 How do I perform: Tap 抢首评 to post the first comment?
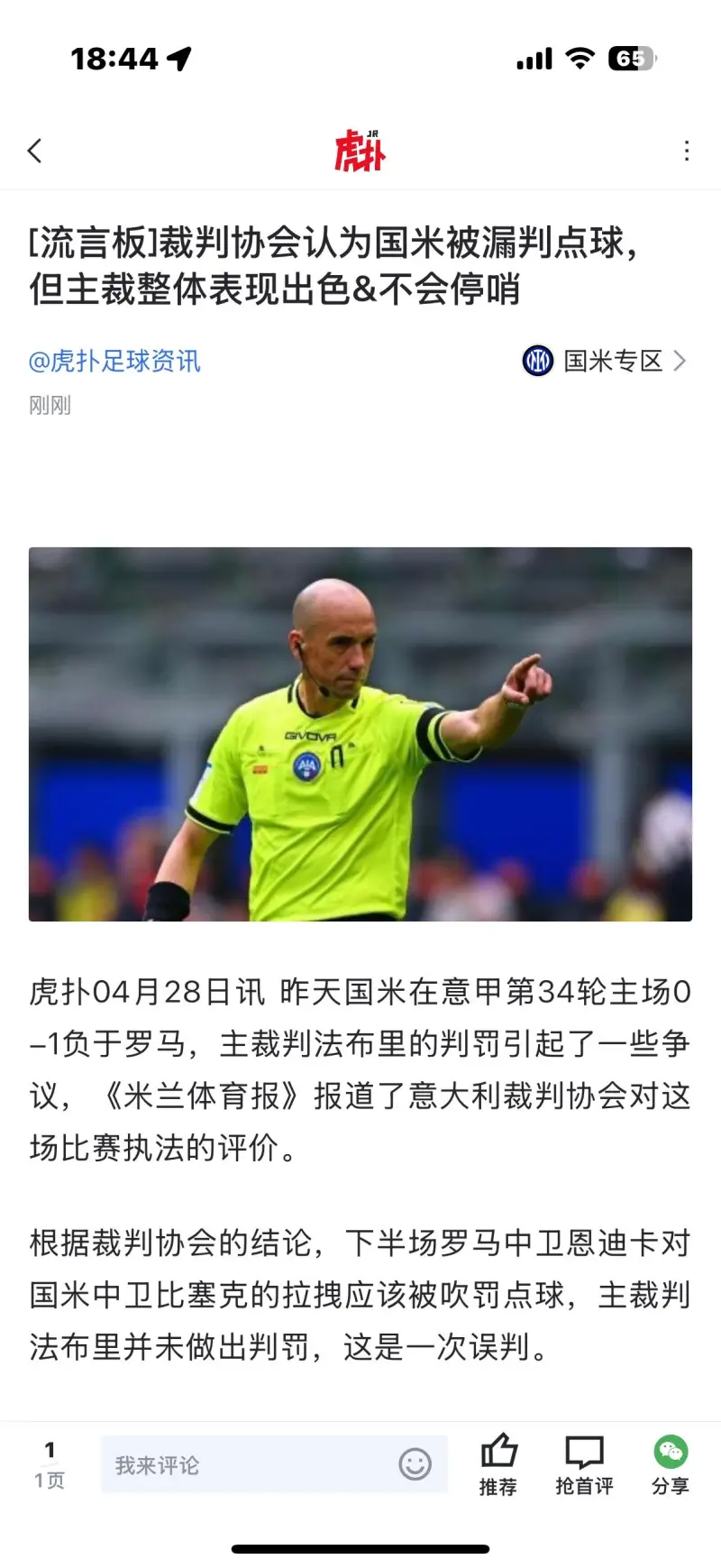(x=584, y=1465)
